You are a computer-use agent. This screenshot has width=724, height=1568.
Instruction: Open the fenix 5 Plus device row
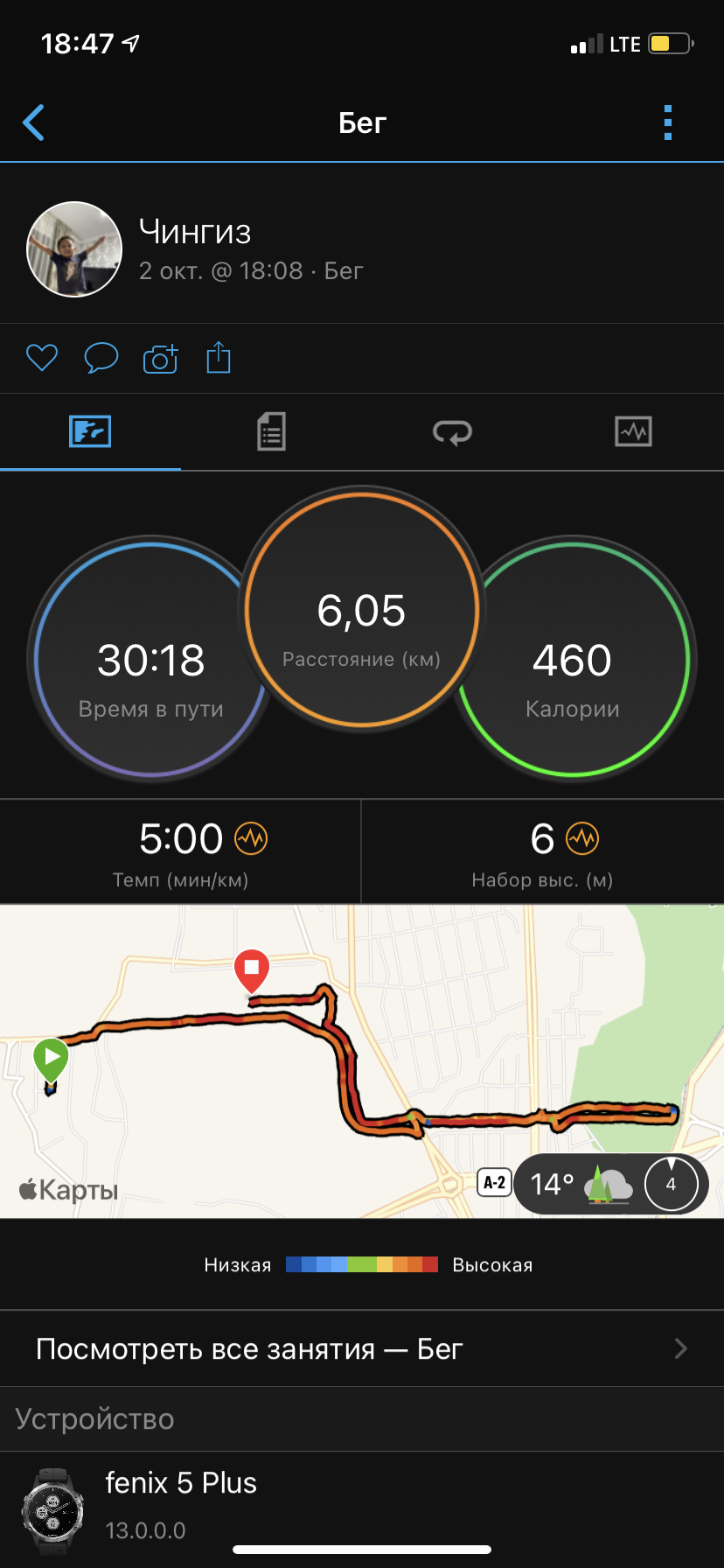pos(362,1506)
